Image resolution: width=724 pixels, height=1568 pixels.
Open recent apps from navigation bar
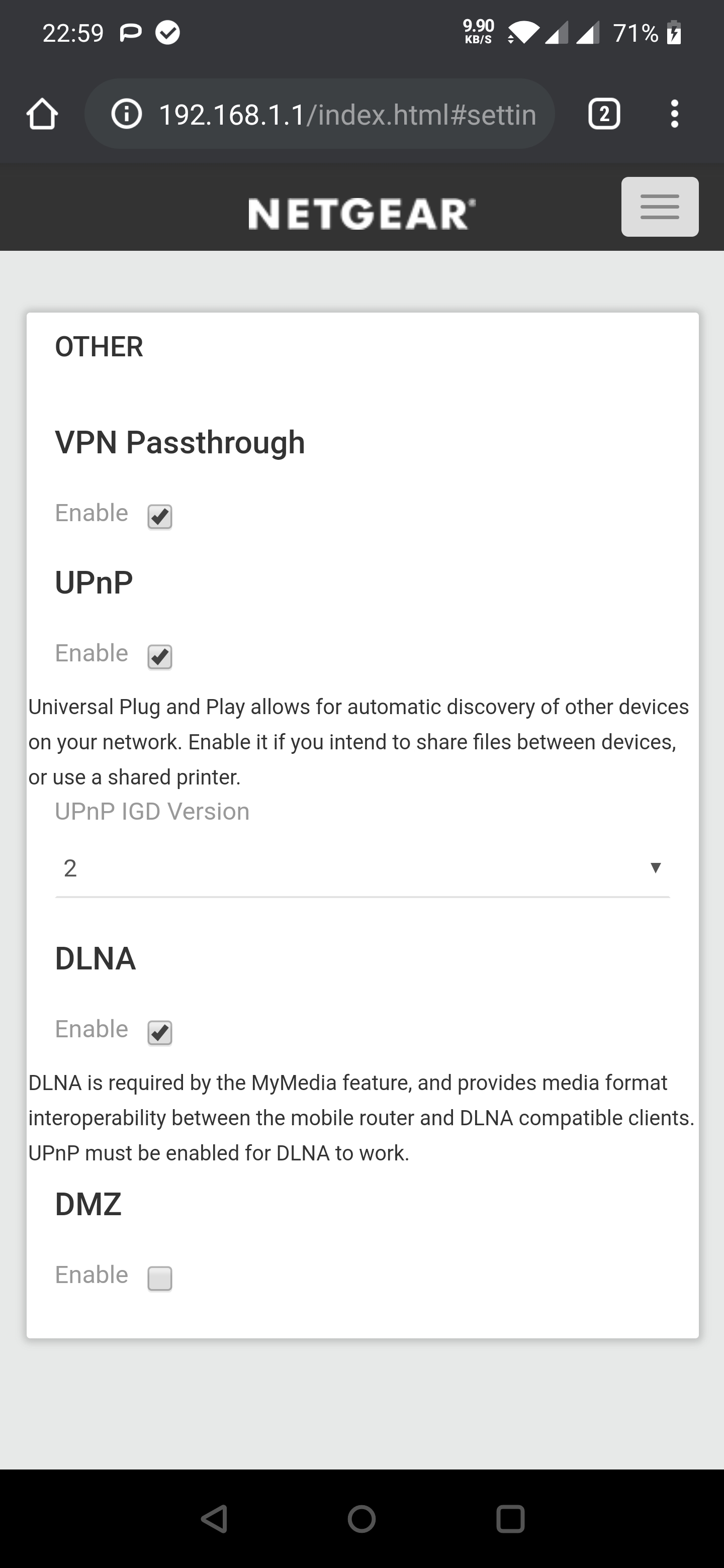(x=510, y=1519)
